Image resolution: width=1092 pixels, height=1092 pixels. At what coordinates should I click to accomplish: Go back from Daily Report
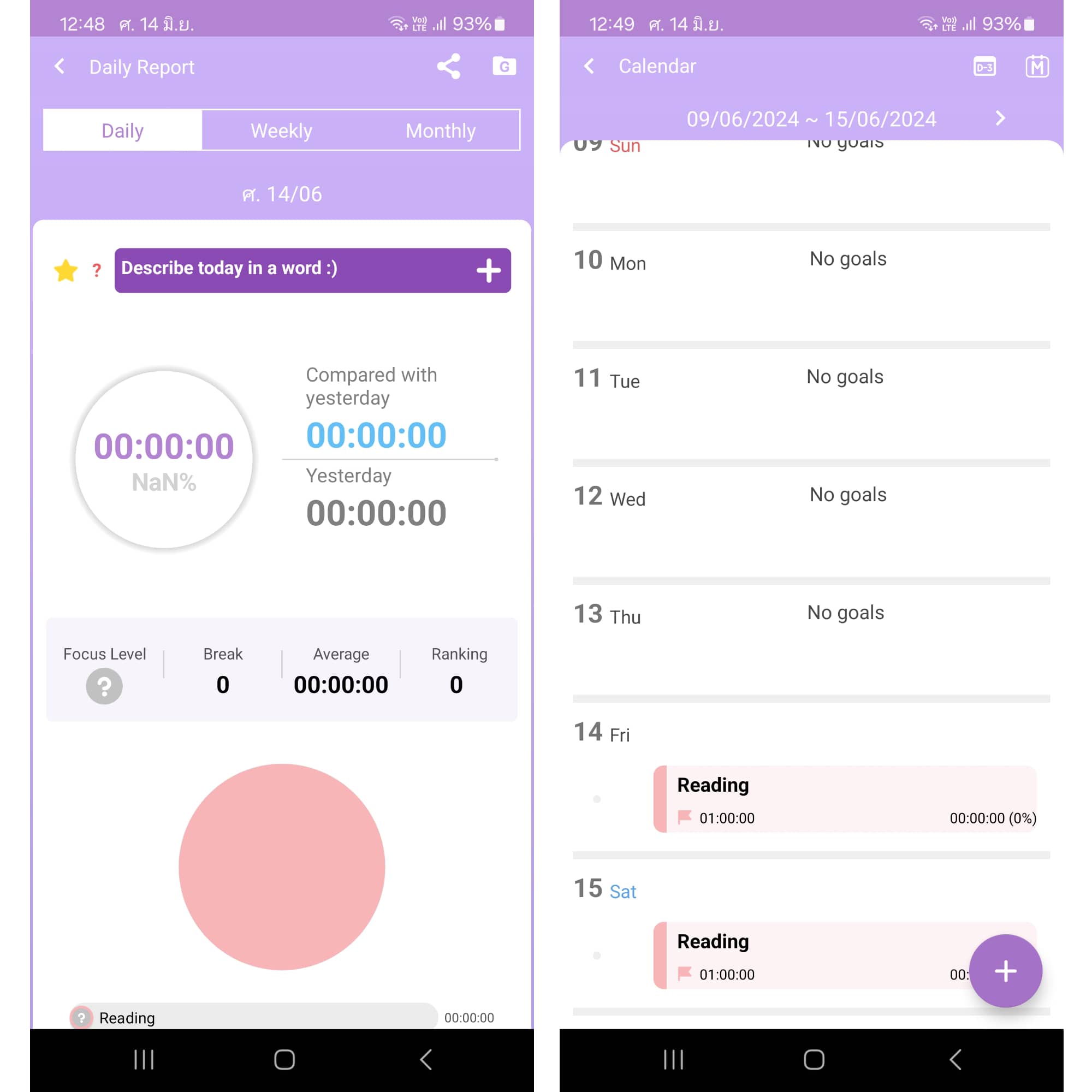pyautogui.click(x=60, y=67)
